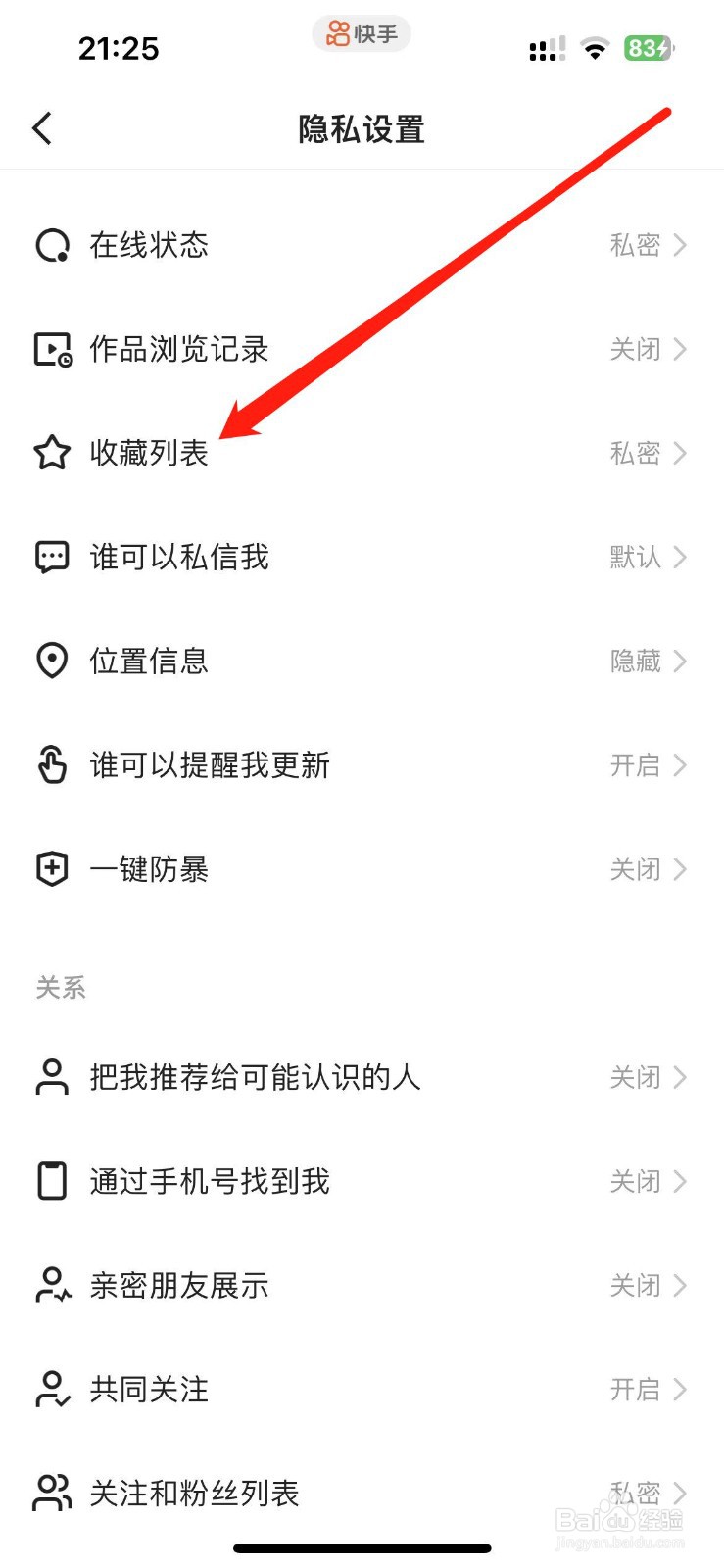724x1568 pixels.
Task: Select the location pin icon for 位置信息
Action: [x=52, y=661]
